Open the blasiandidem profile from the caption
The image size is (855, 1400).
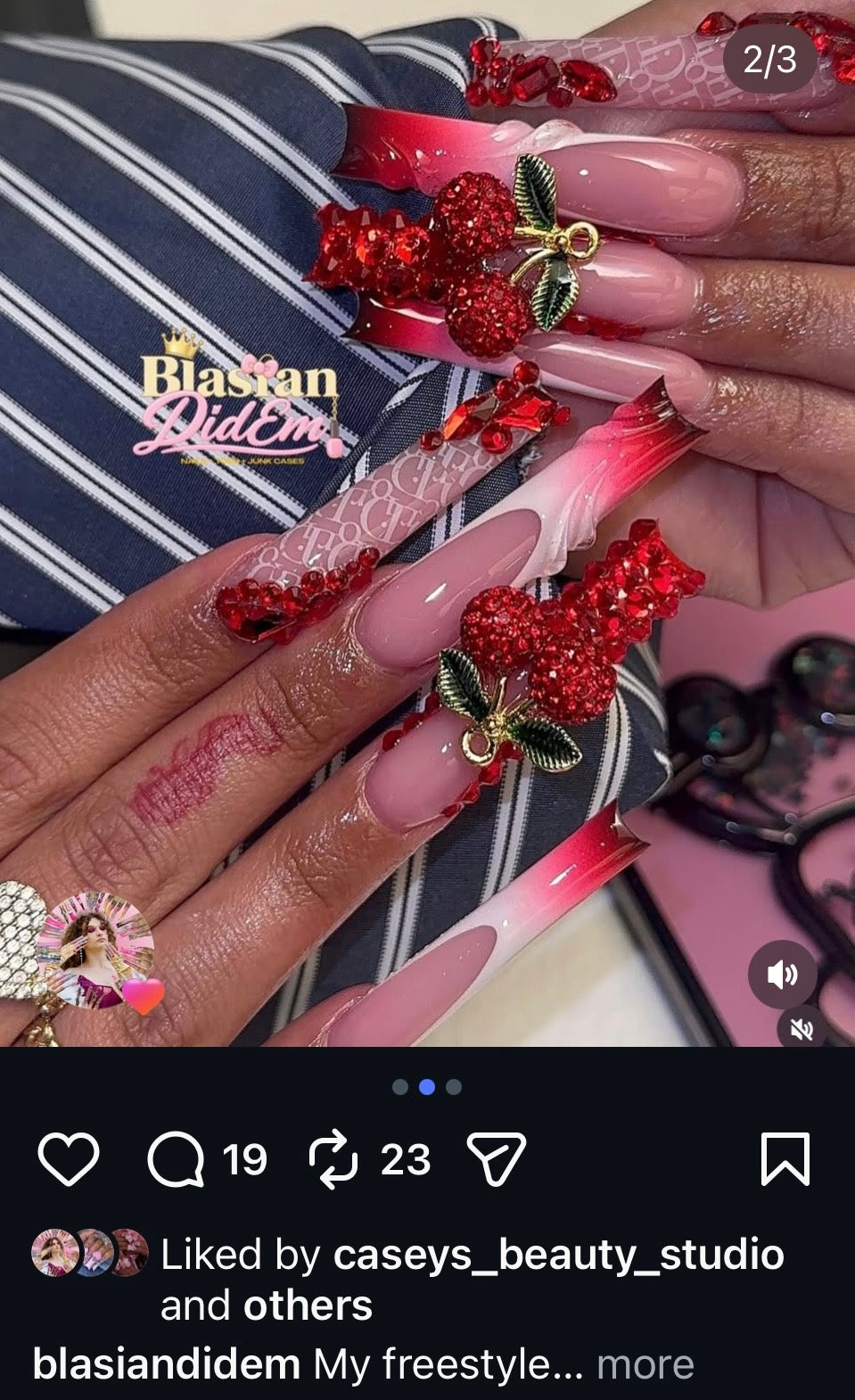166,1364
